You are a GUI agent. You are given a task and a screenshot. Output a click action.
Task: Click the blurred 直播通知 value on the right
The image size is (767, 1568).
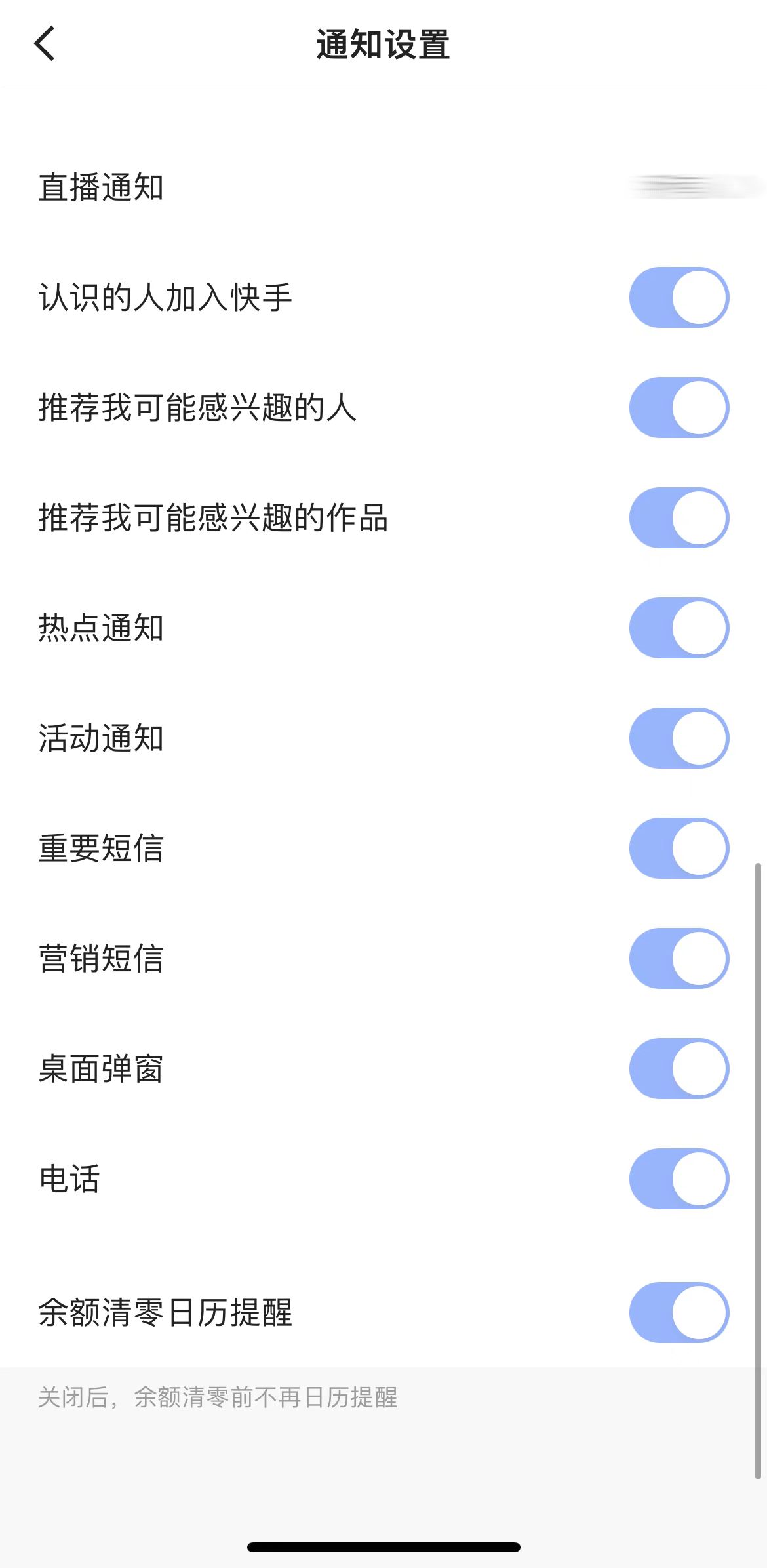pyautogui.click(x=688, y=187)
